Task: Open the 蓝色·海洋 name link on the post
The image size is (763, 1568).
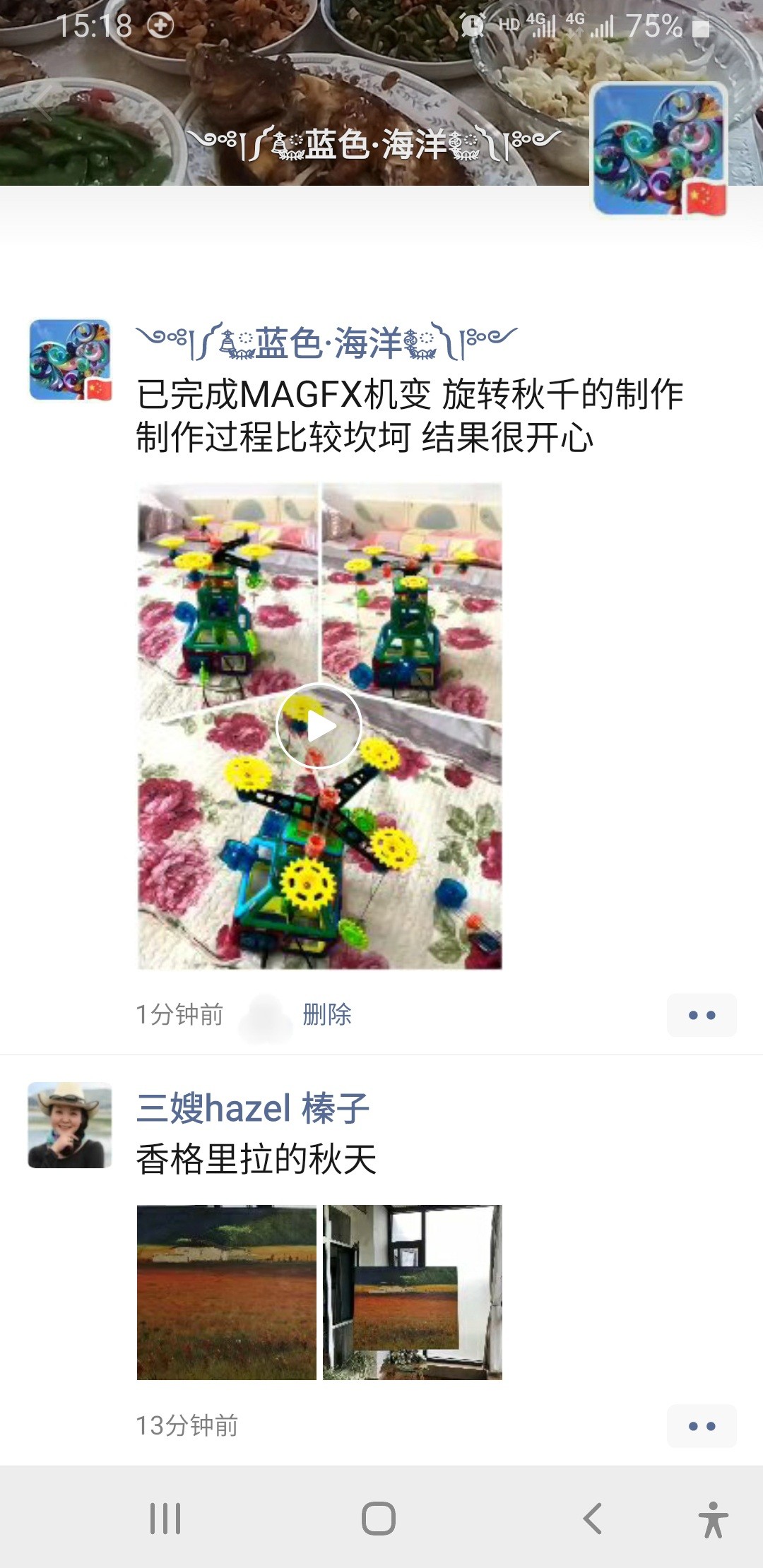Action: [x=326, y=343]
